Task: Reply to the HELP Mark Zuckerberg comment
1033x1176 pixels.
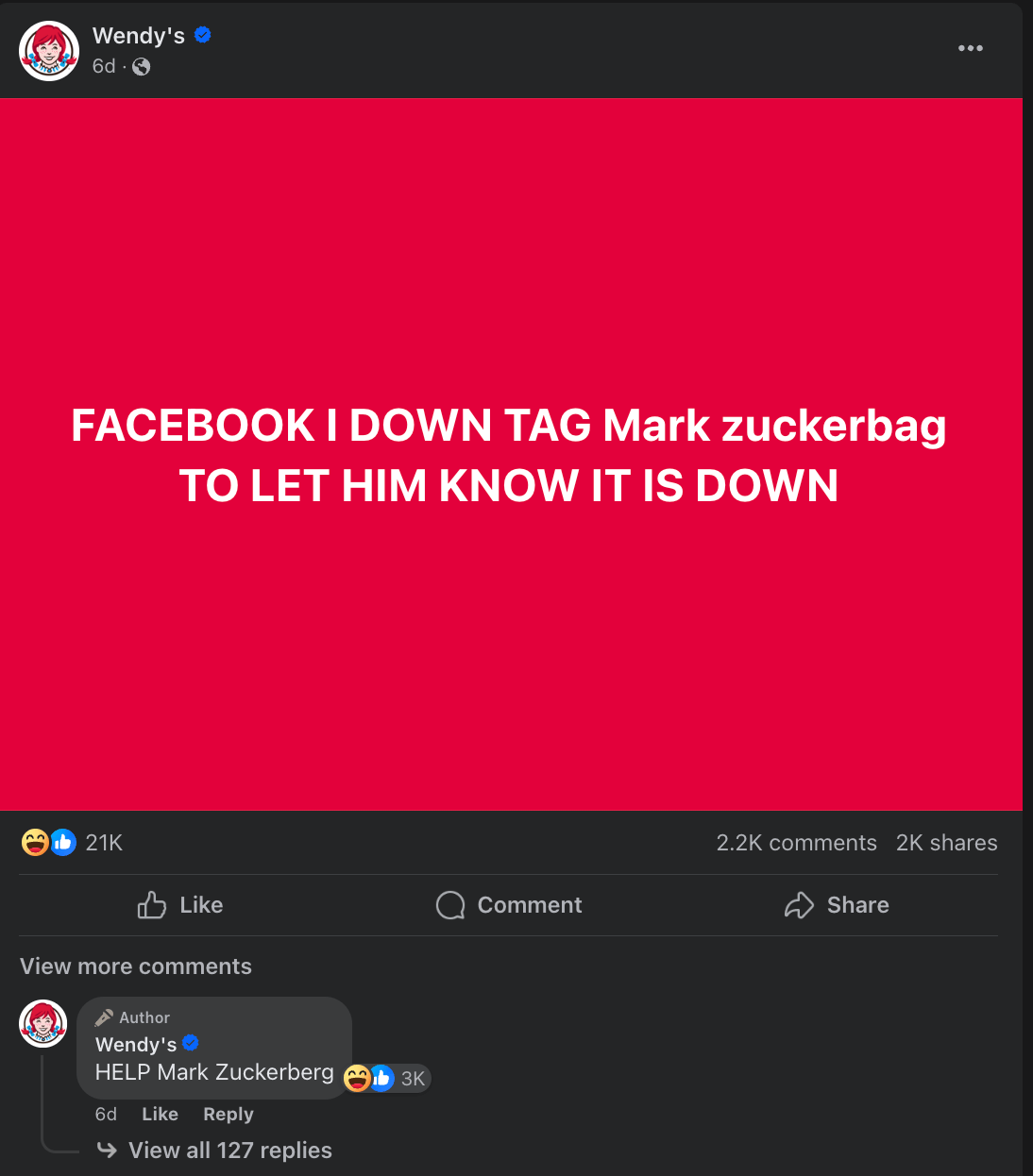Action: point(229,1114)
